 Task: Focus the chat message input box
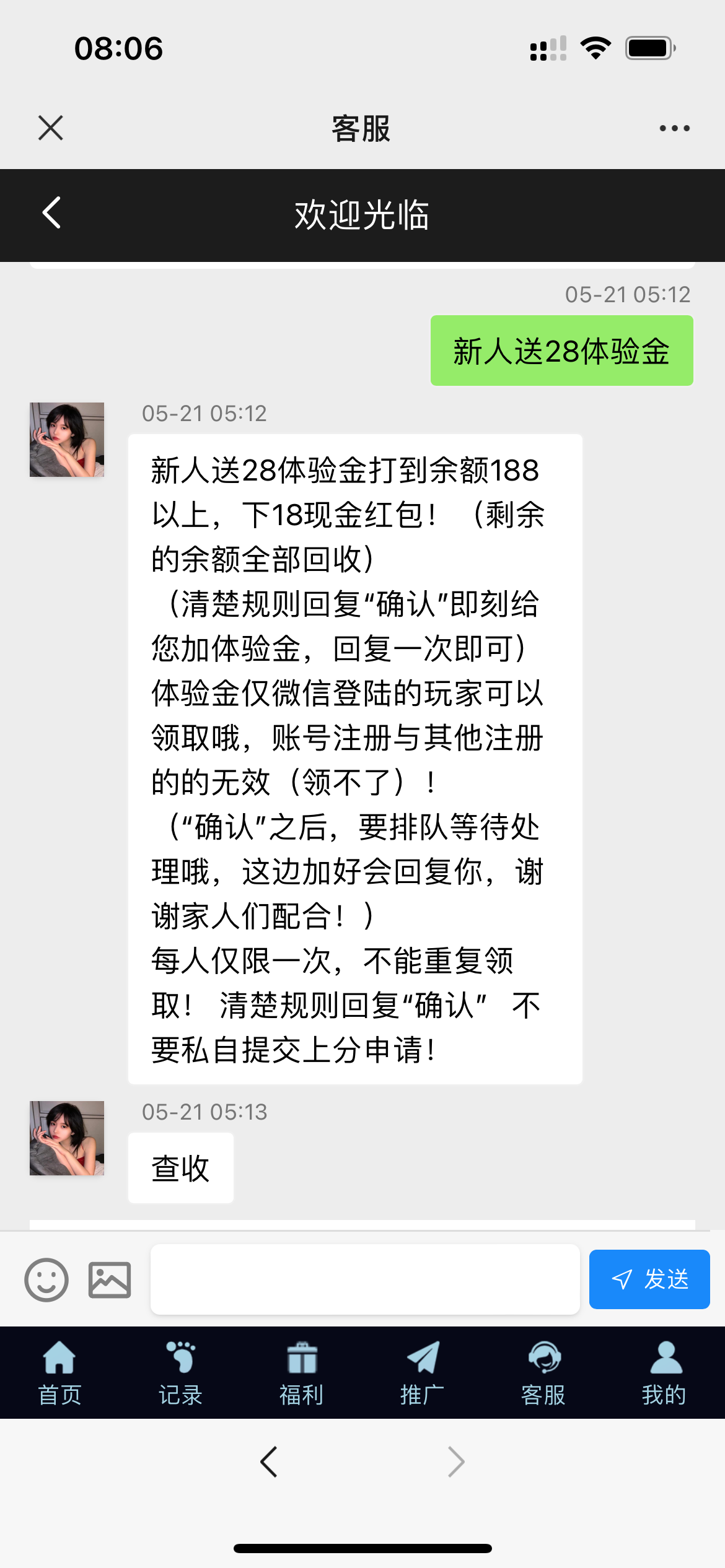coord(365,1279)
